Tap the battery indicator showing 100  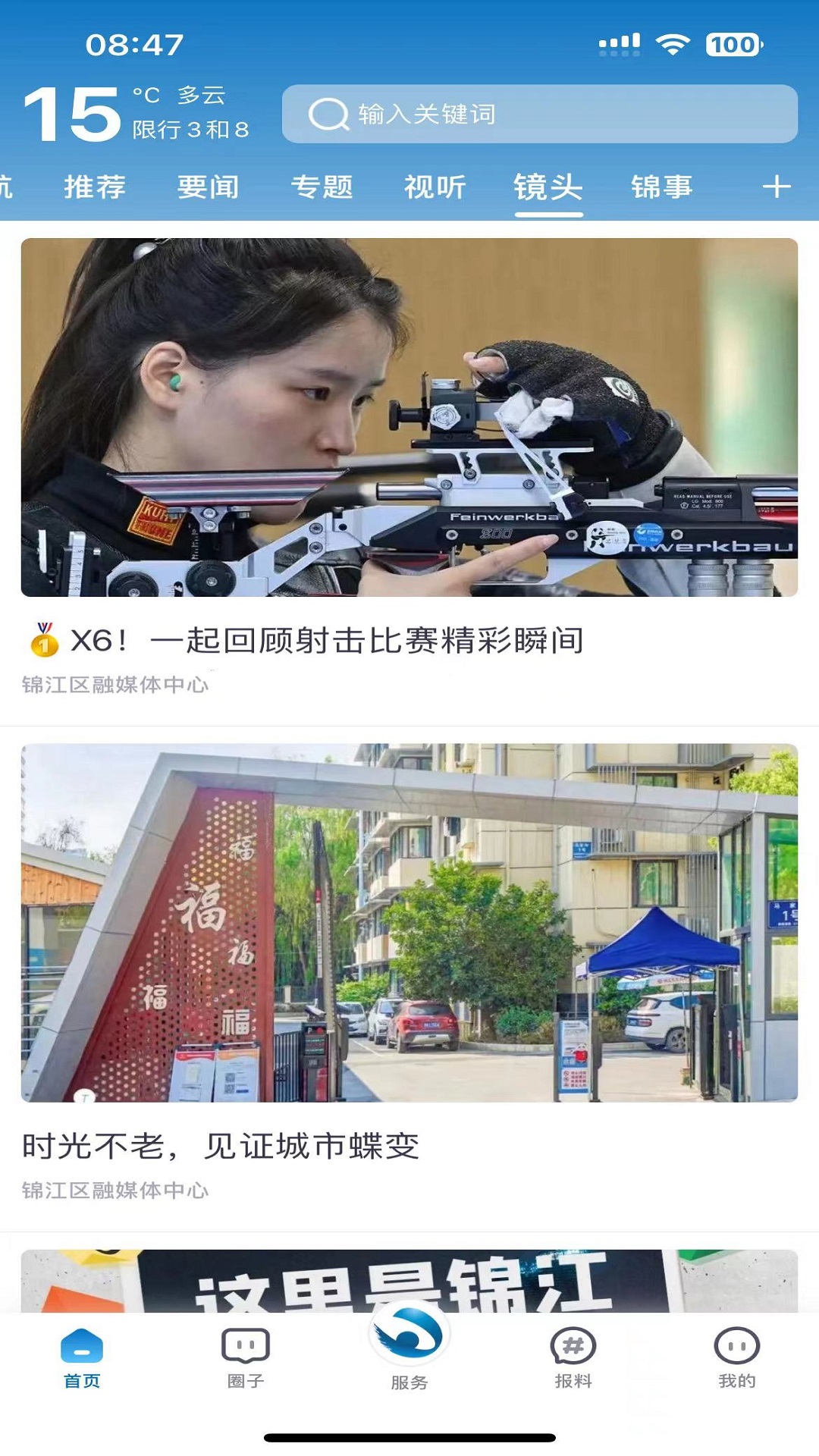pos(729,45)
